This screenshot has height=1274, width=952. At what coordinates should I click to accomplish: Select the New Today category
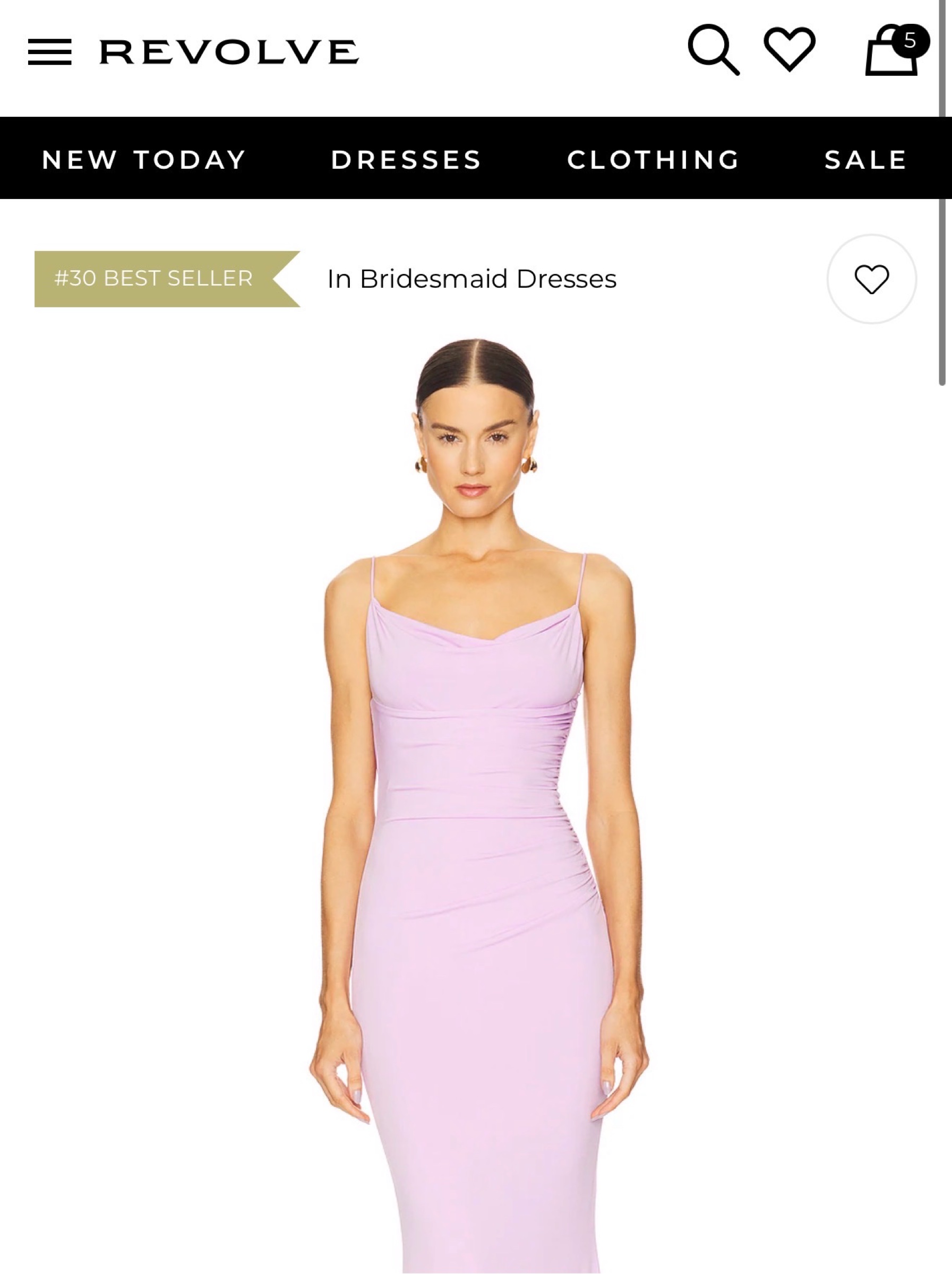[x=144, y=160]
